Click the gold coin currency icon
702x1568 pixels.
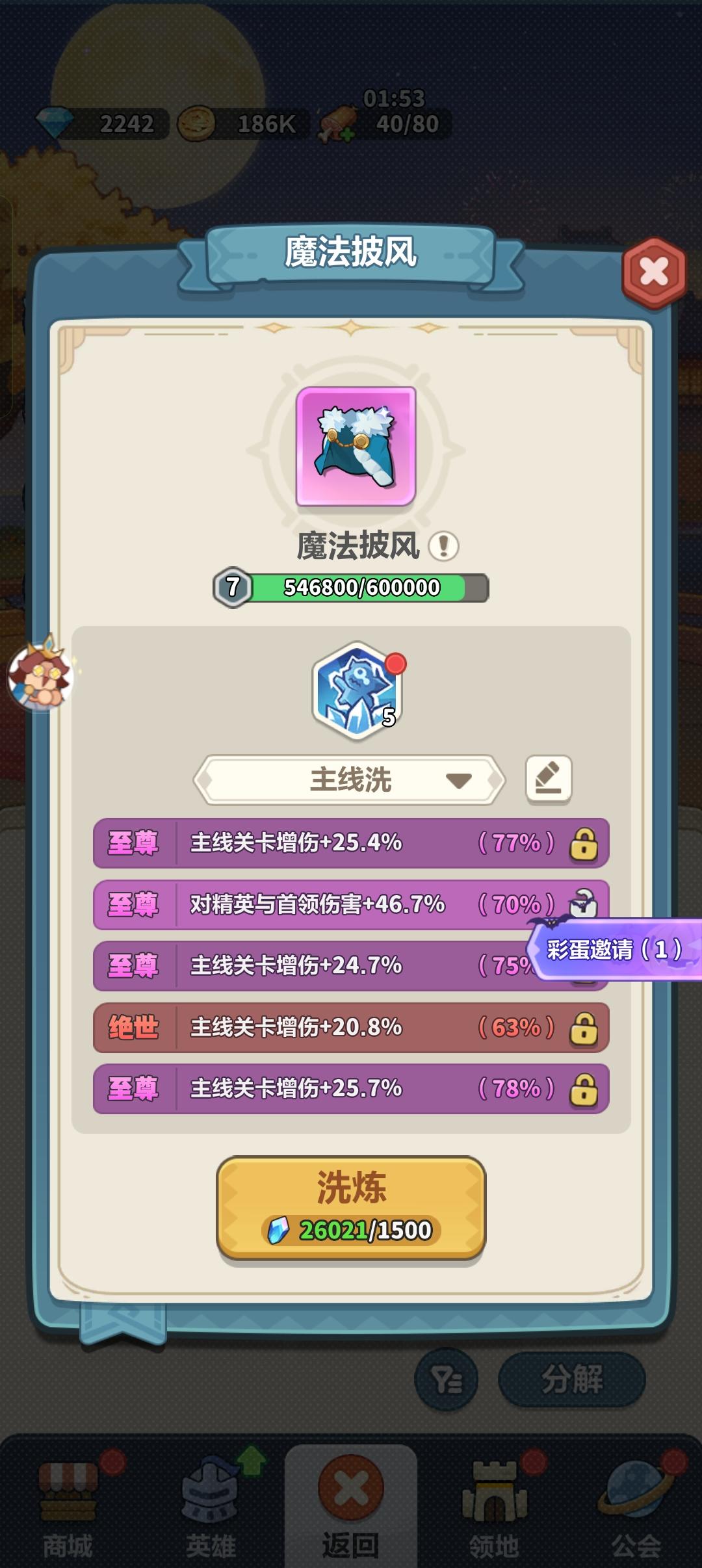(196, 122)
